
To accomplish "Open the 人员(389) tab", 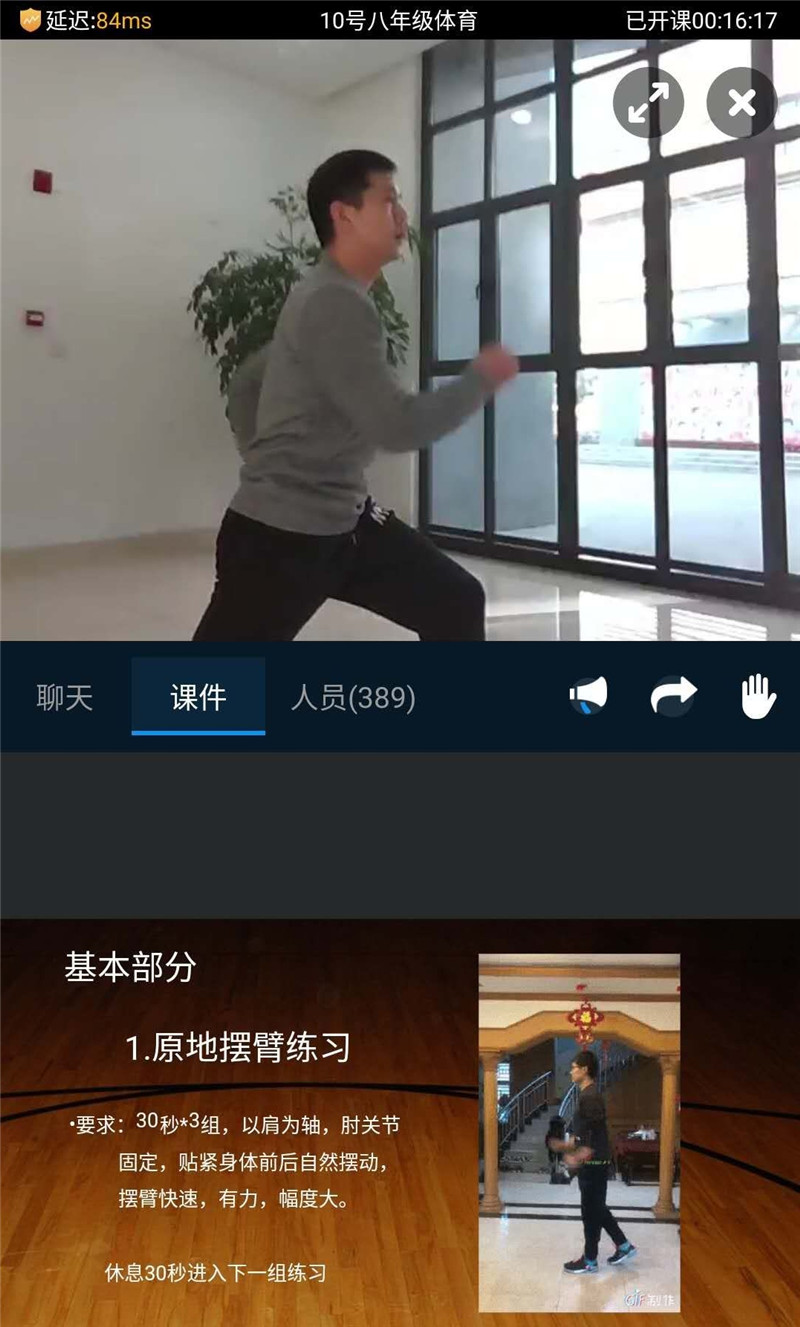I will pos(353,697).
